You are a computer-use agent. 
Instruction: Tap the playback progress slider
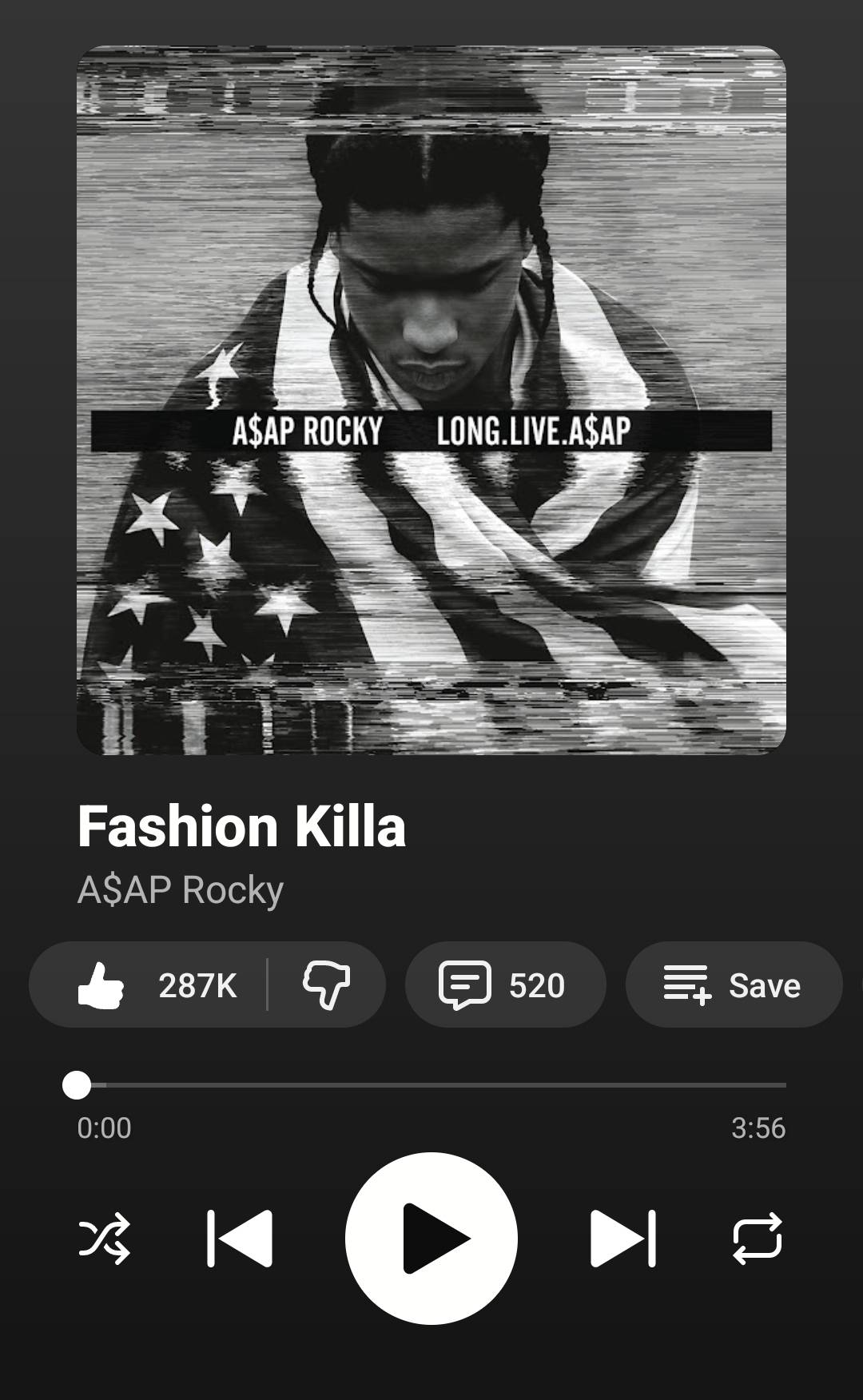[431, 1085]
